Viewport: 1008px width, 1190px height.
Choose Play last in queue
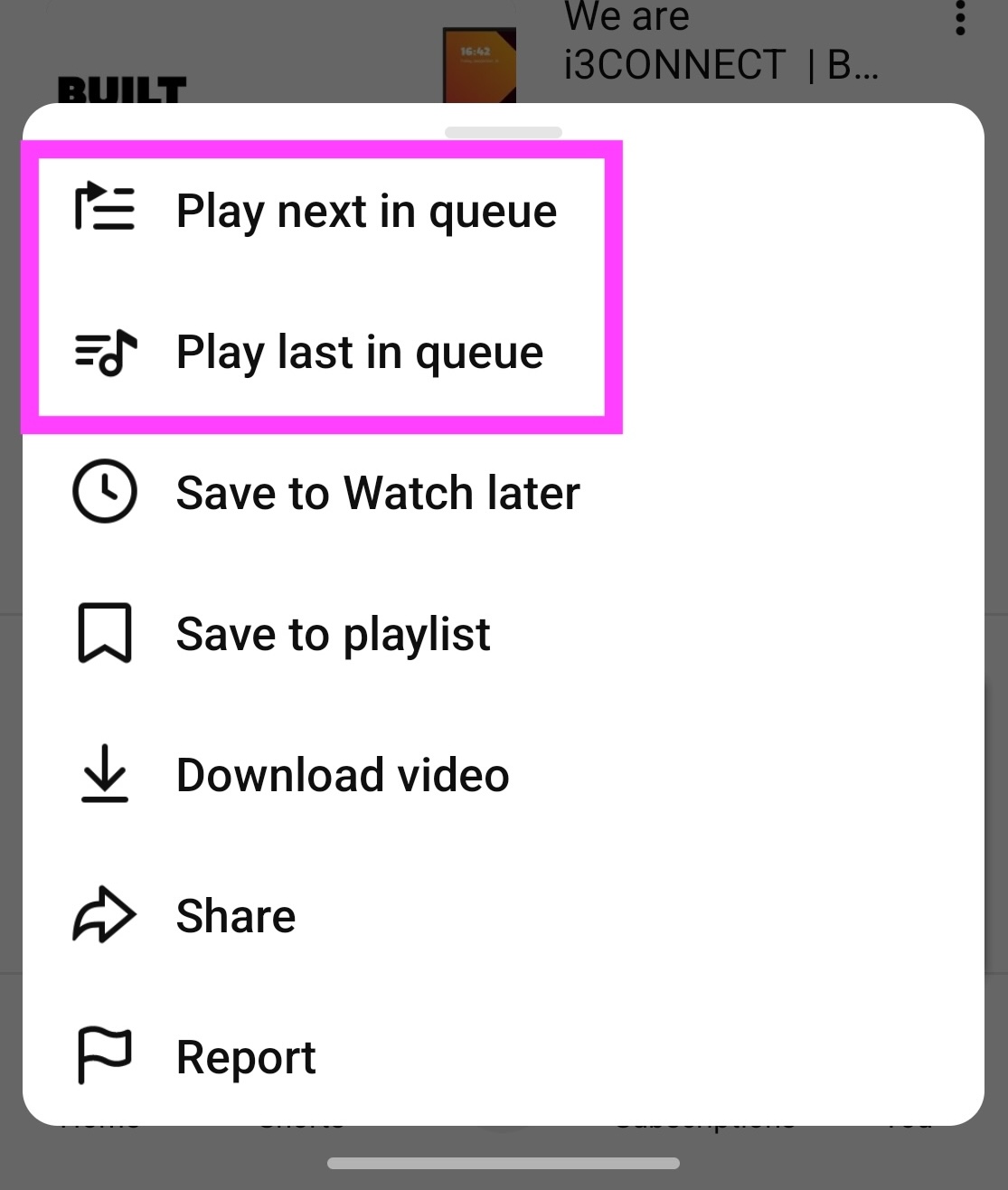coord(359,352)
